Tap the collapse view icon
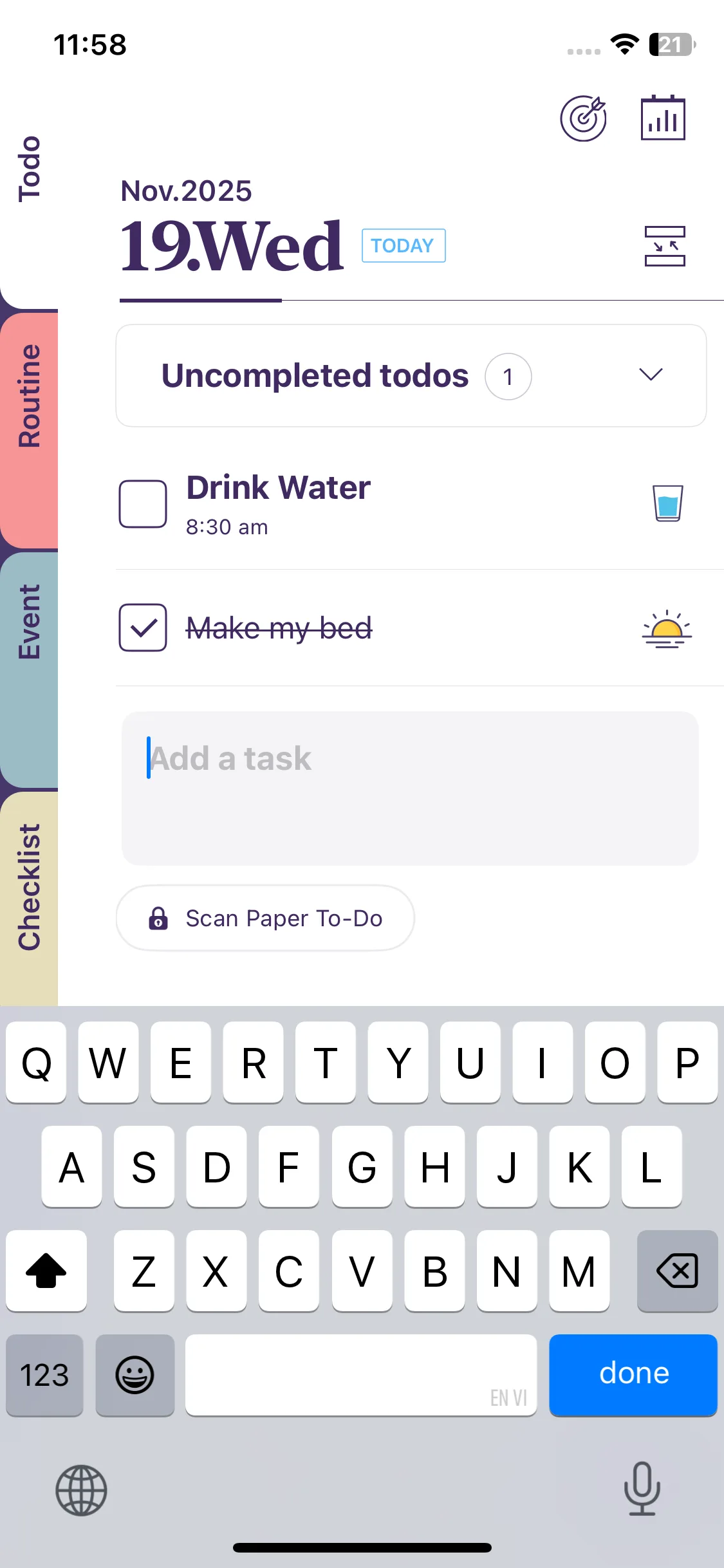The image size is (724, 1568). click(x=665, y=246)
